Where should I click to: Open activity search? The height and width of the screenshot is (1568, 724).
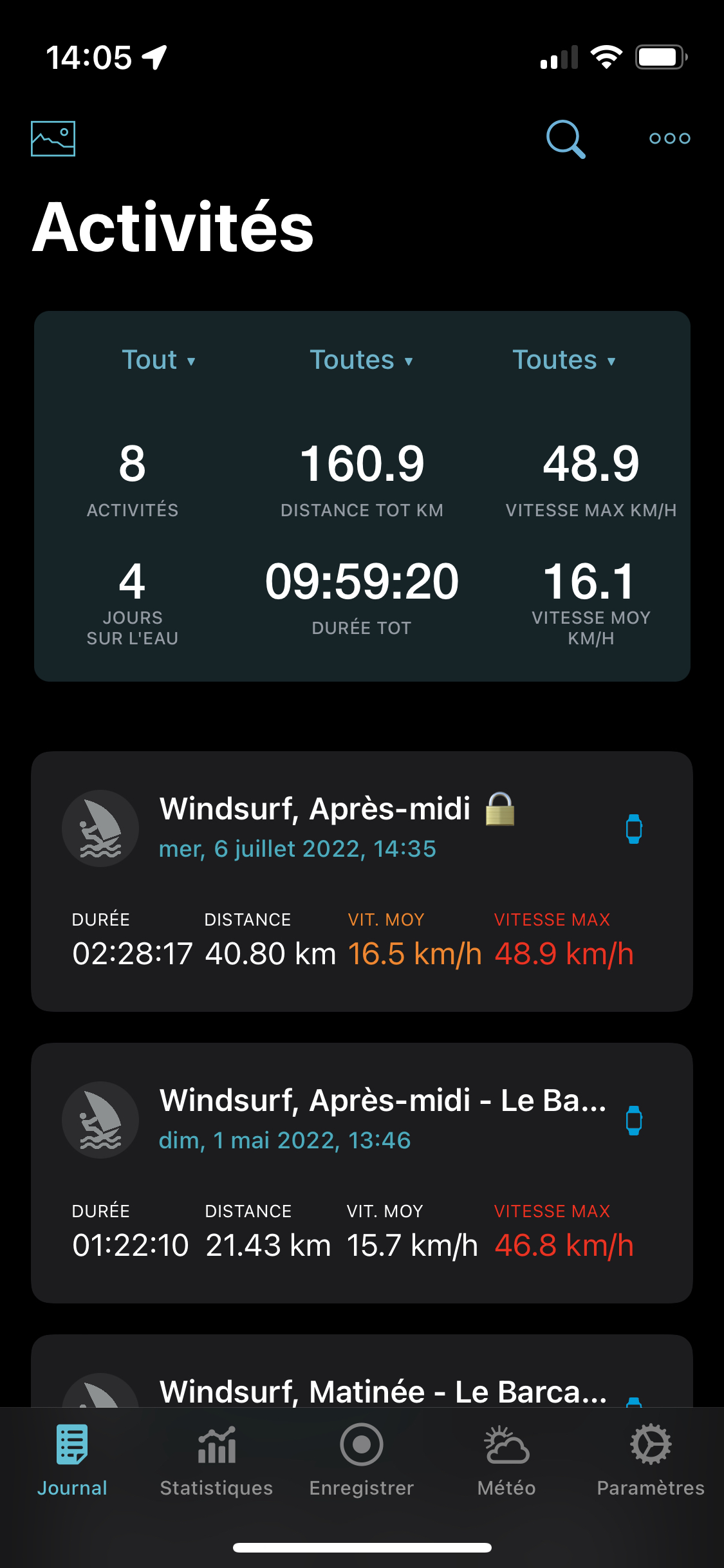click(565, 138)
